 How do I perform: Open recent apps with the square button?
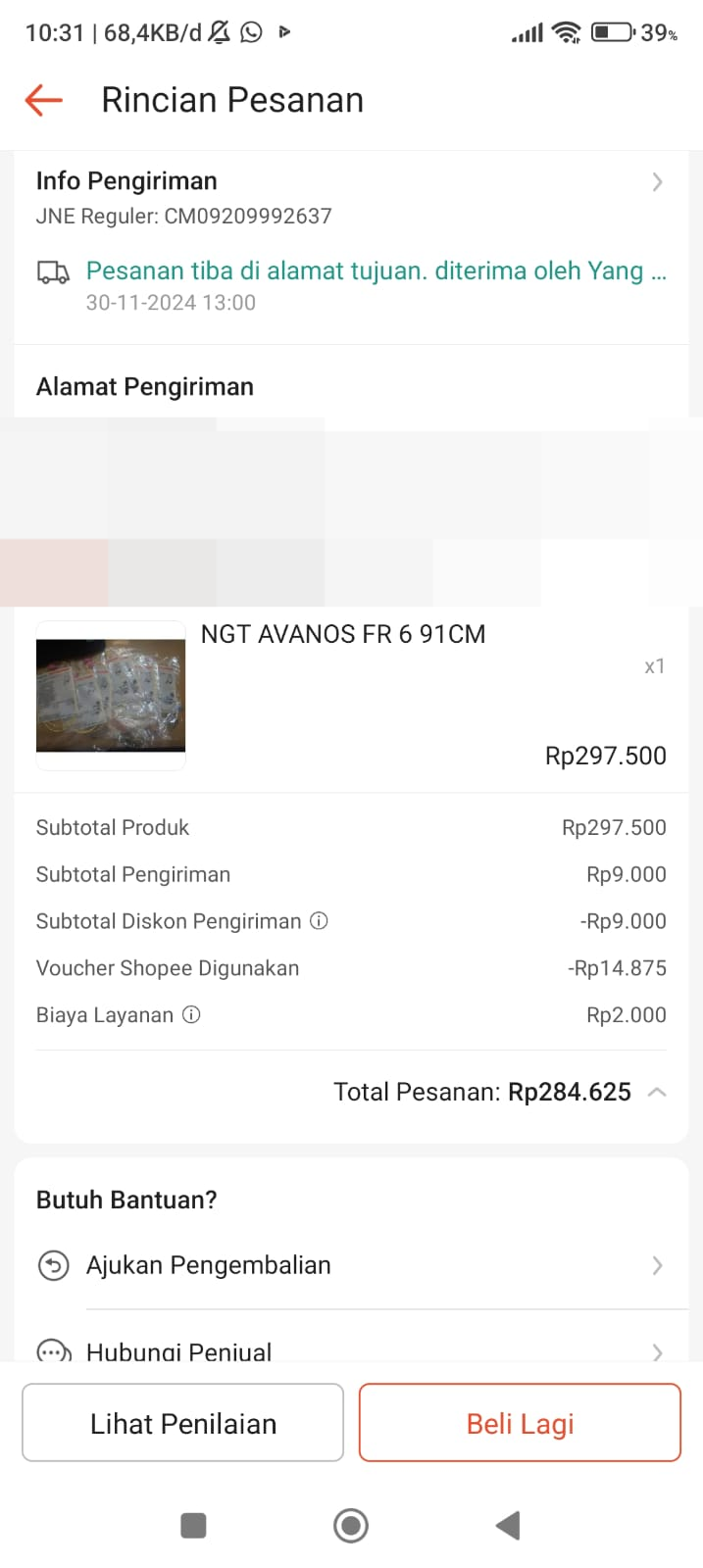(x=193, y=1525)
